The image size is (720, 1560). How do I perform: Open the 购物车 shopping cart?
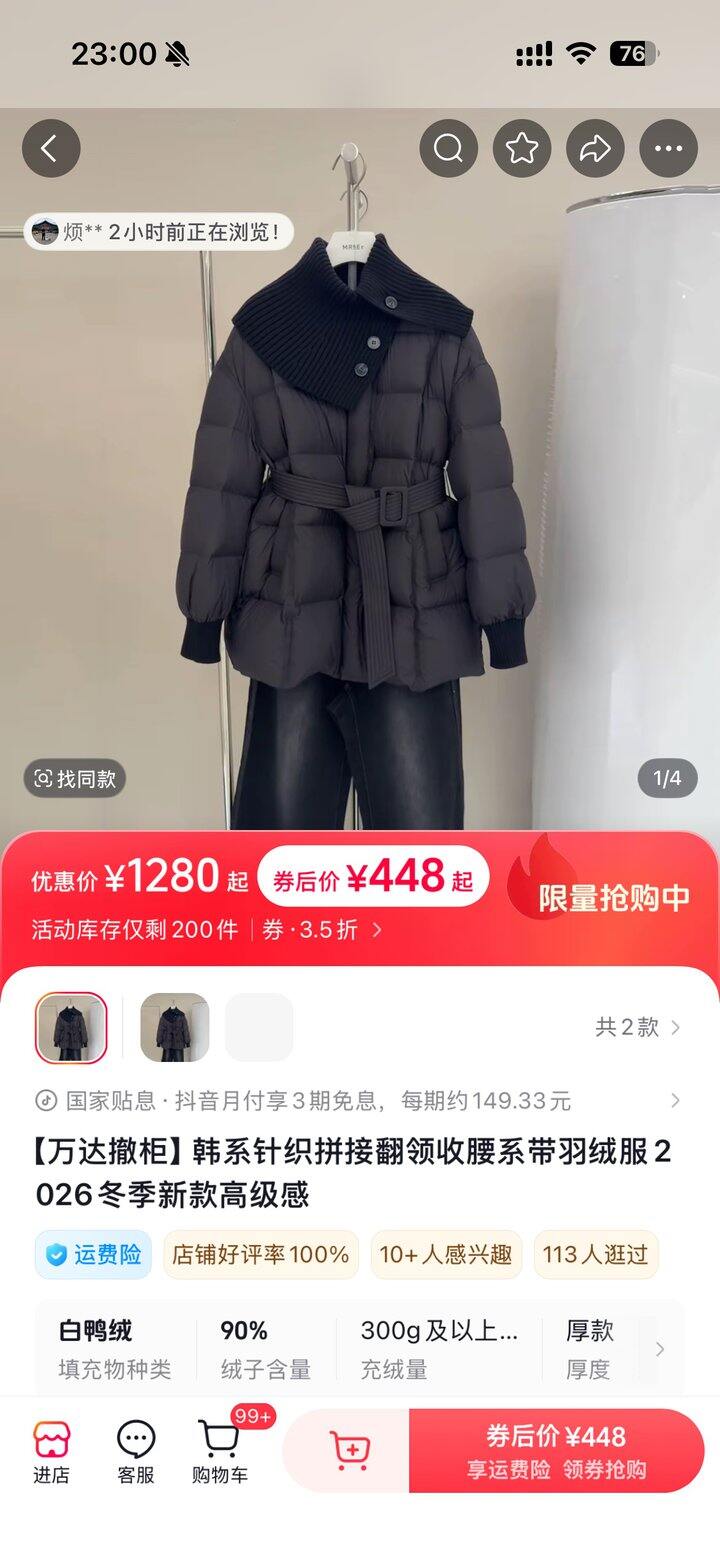tap(220, 1452)
